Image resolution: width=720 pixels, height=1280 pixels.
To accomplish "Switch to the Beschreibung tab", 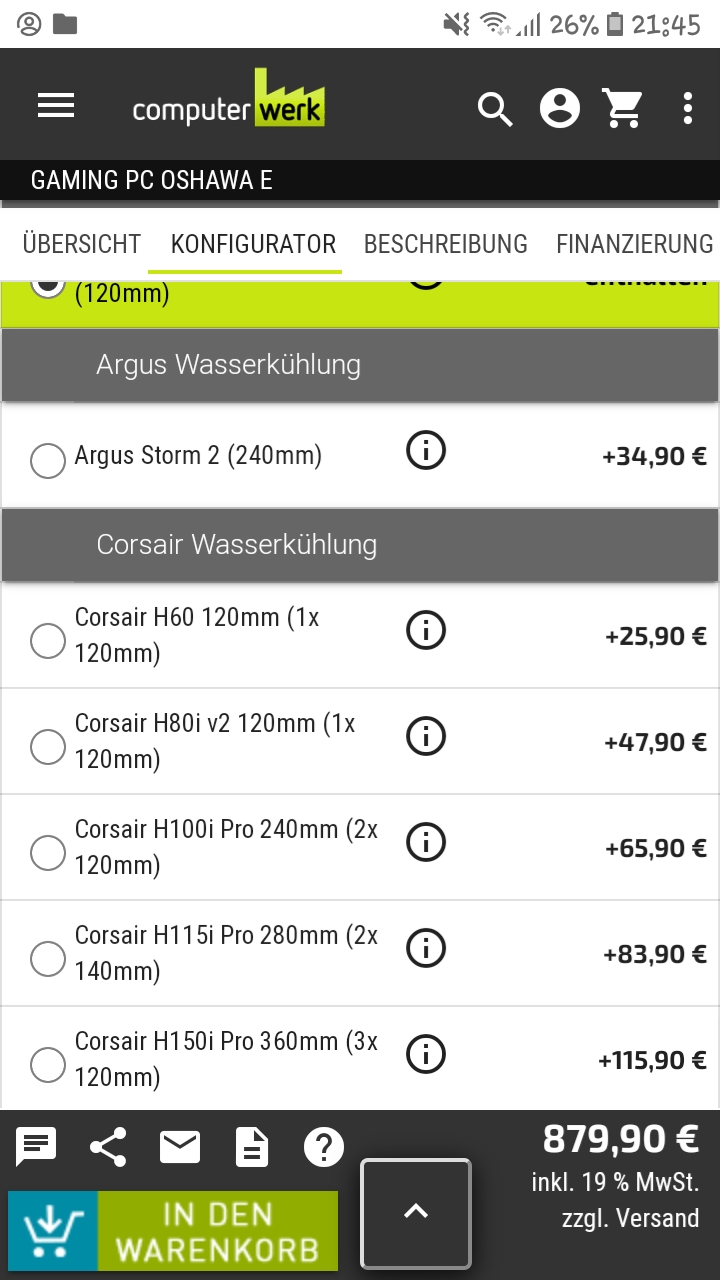I will point(445,244).
